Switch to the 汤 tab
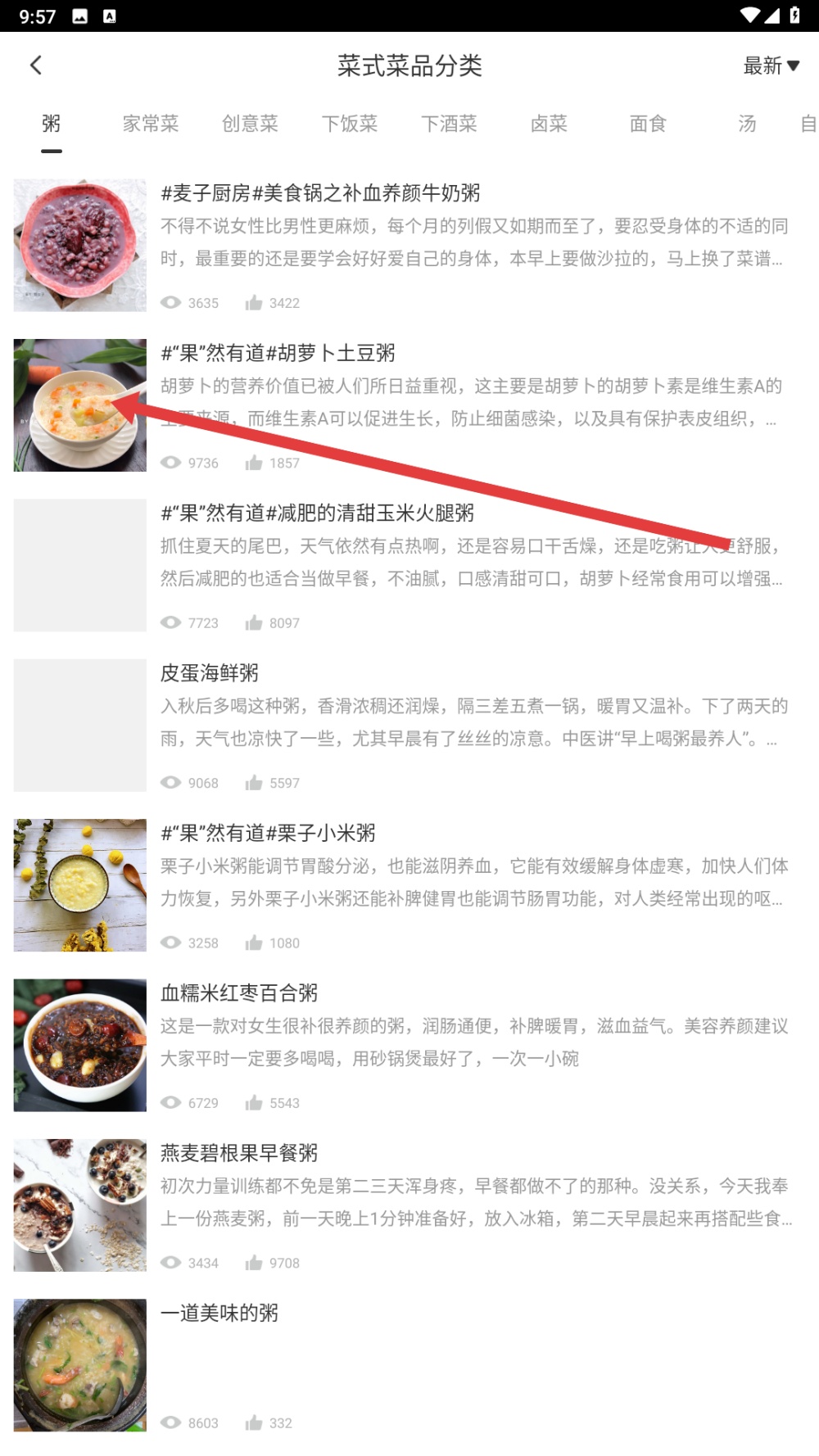The image size is (819, 1456). 747,124
